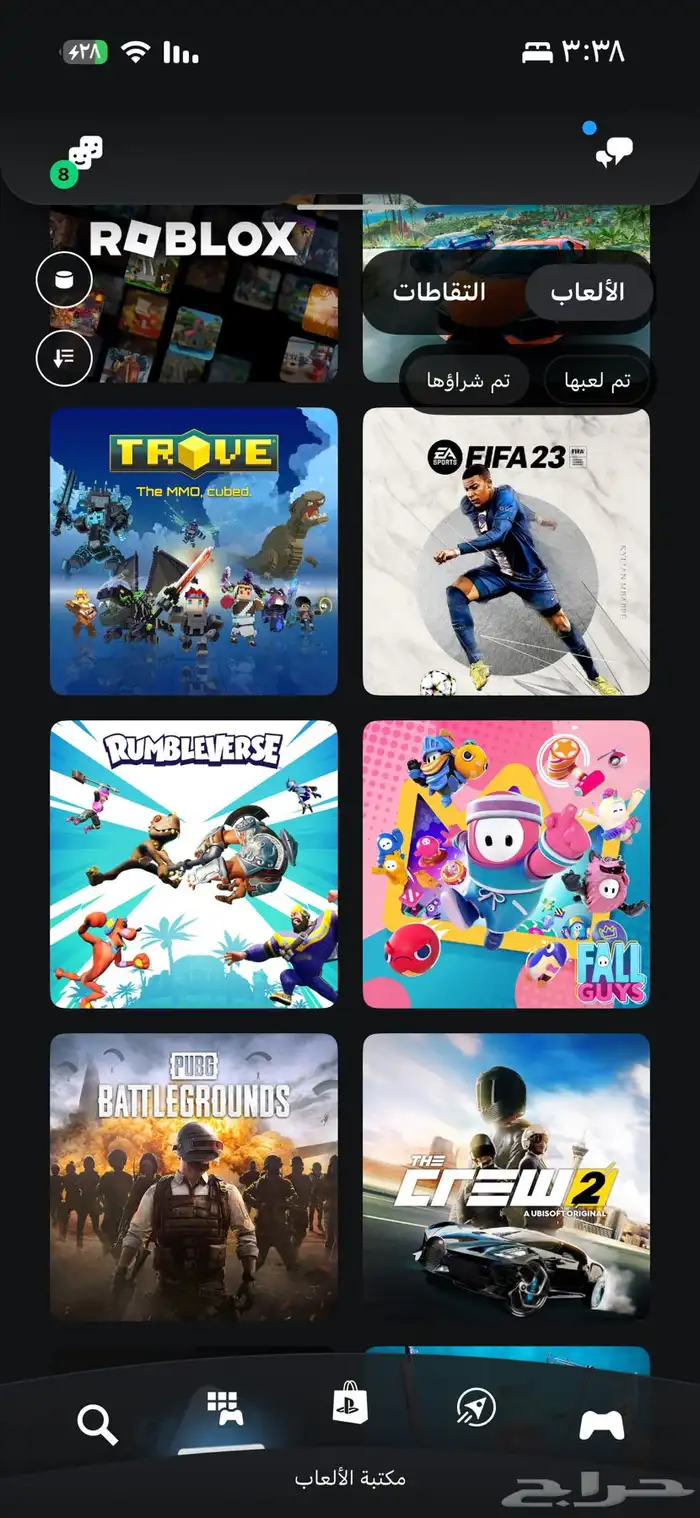Open the sort order icon

(x=64, y=357)
